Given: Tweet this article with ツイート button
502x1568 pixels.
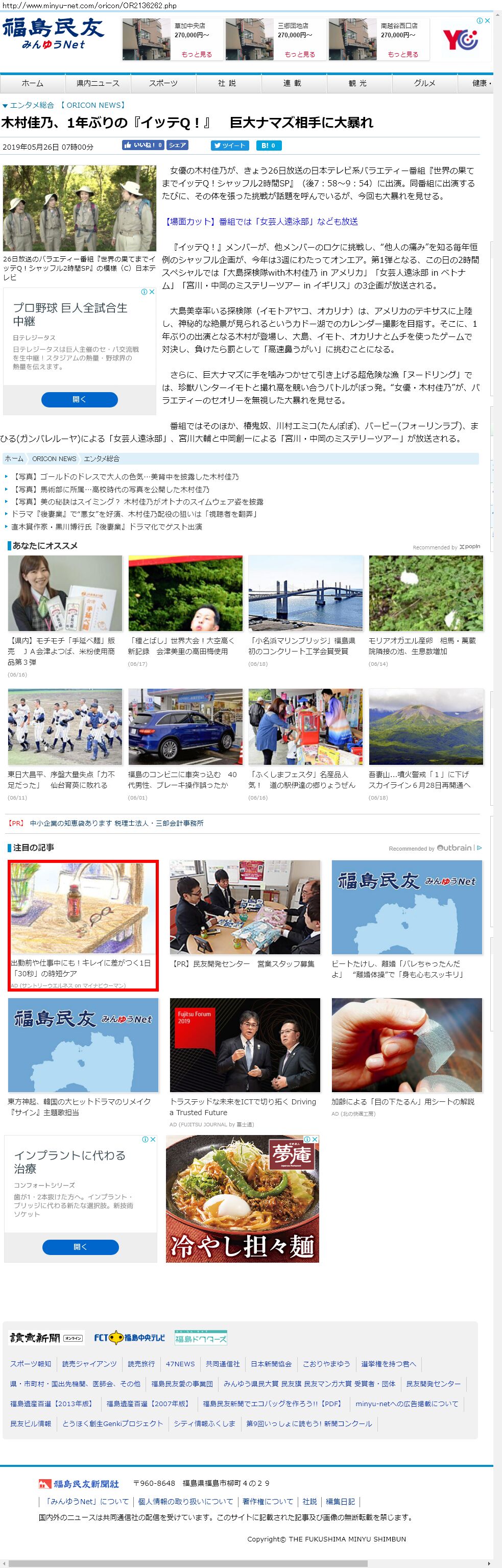Looking at the screenshot, I should coord(229,146).
